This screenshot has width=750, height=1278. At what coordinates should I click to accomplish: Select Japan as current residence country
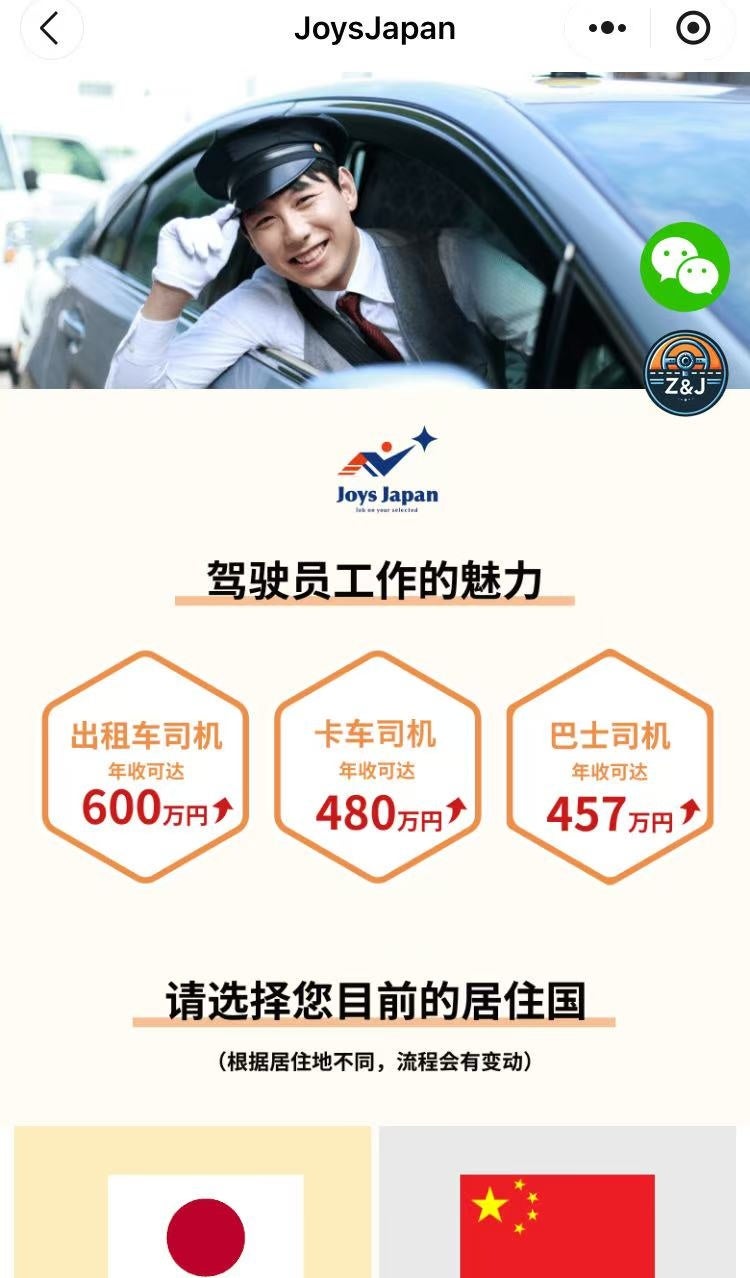(x=193, y=1202)
